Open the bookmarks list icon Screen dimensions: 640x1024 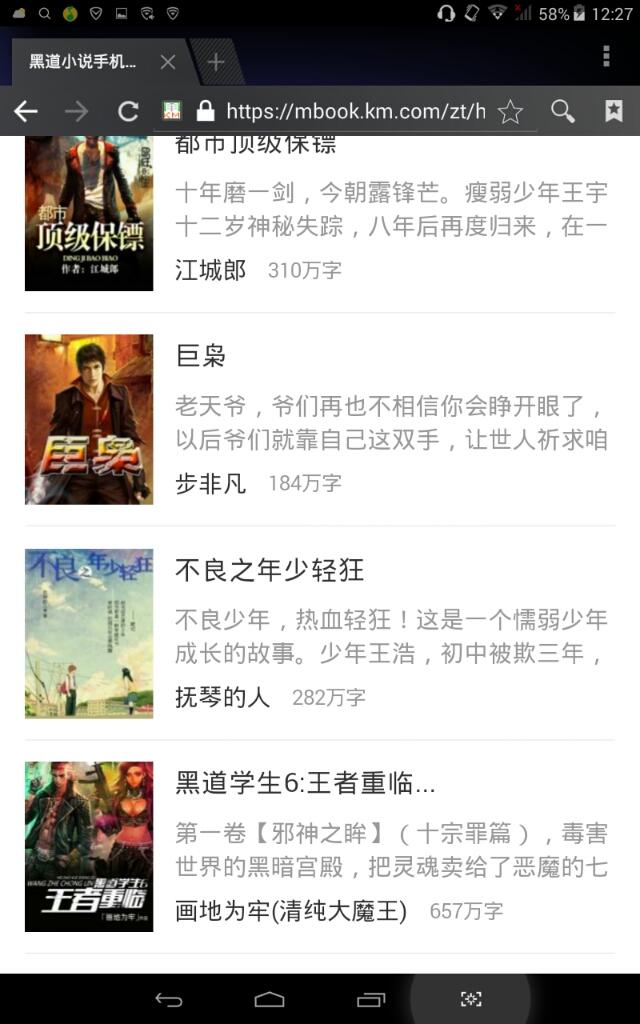click(x=613, y=111)
